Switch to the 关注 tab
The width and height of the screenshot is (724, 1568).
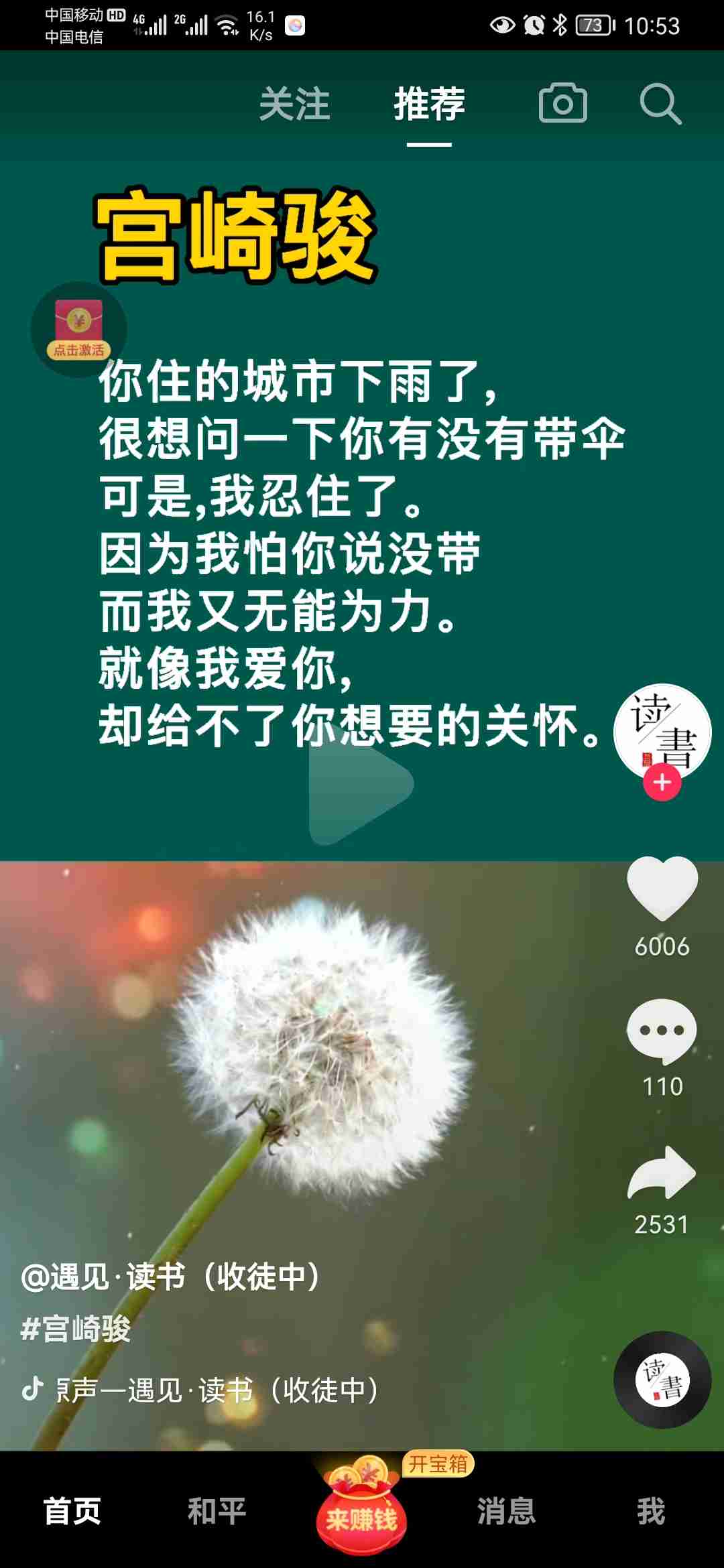click(294, 105)
